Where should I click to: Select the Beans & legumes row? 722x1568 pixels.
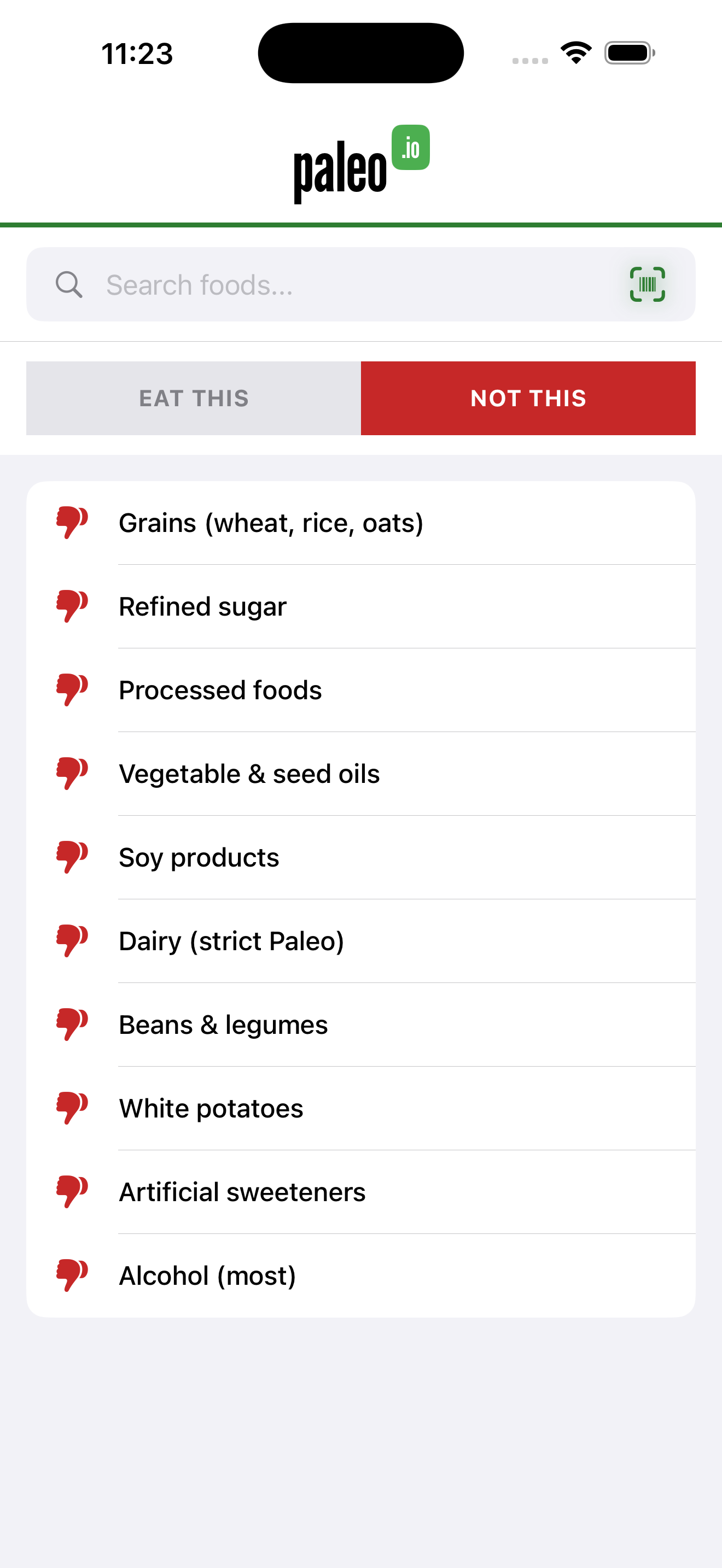[223, 1025]
